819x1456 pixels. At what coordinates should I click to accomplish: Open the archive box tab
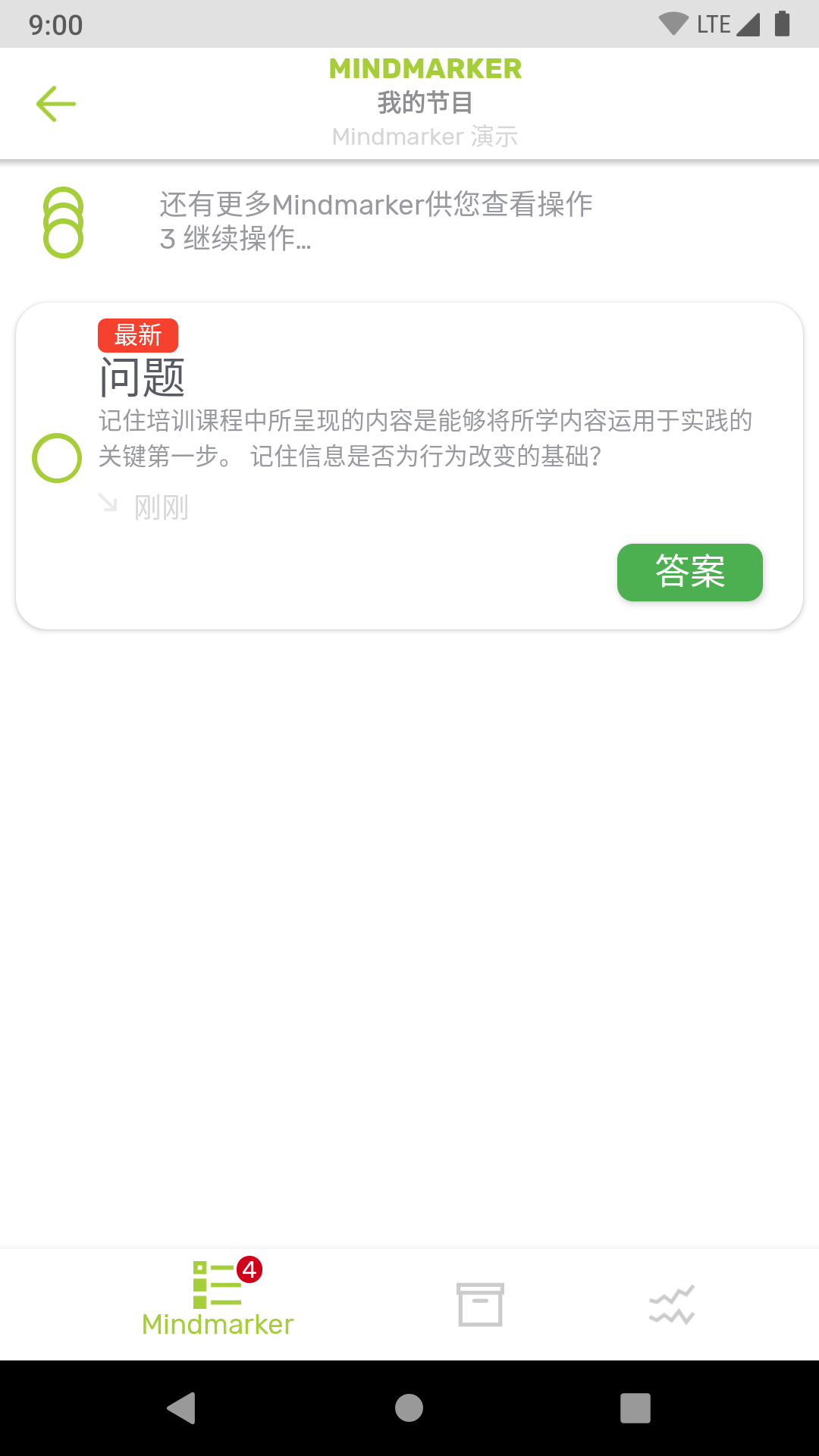coord(480,1304)
